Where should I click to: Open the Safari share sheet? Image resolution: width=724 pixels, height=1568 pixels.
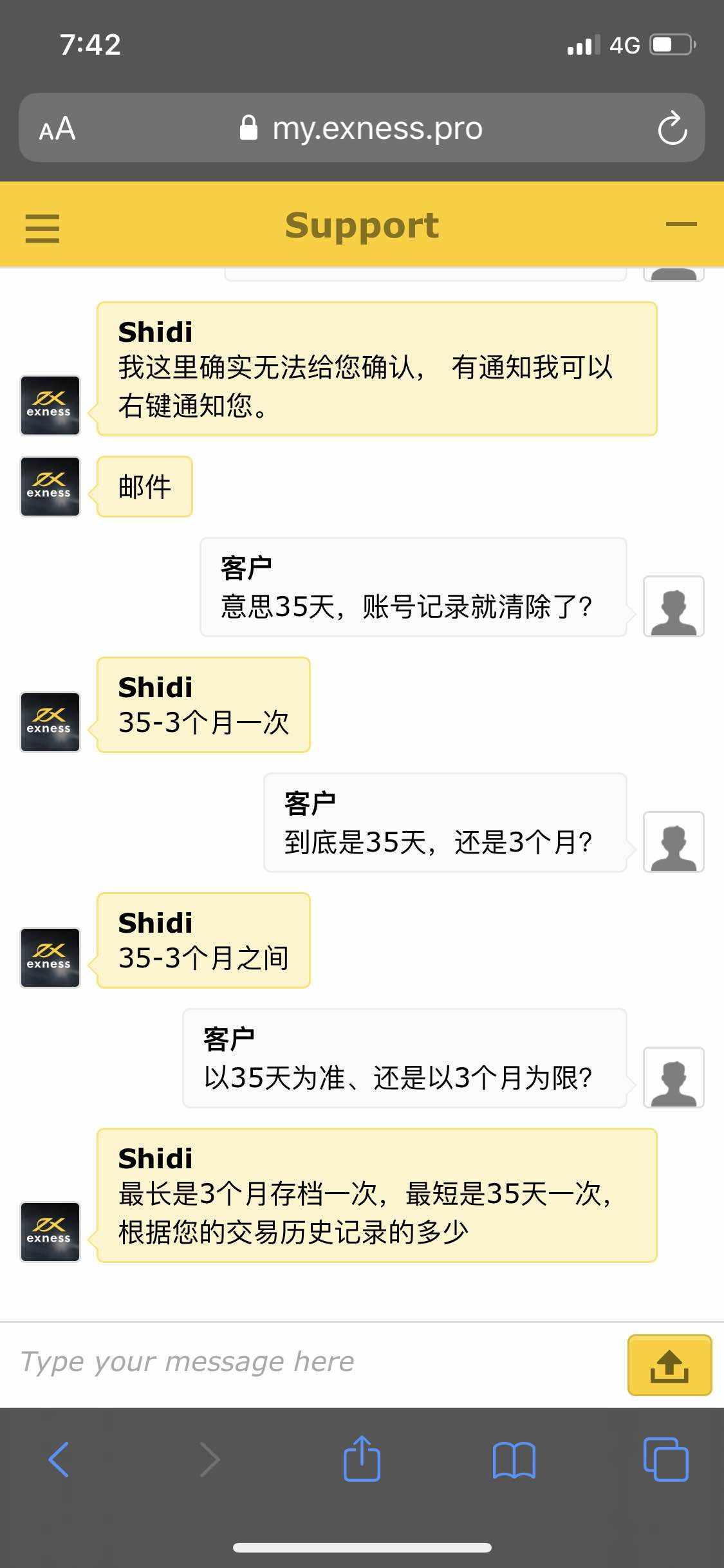(362, 1458)
